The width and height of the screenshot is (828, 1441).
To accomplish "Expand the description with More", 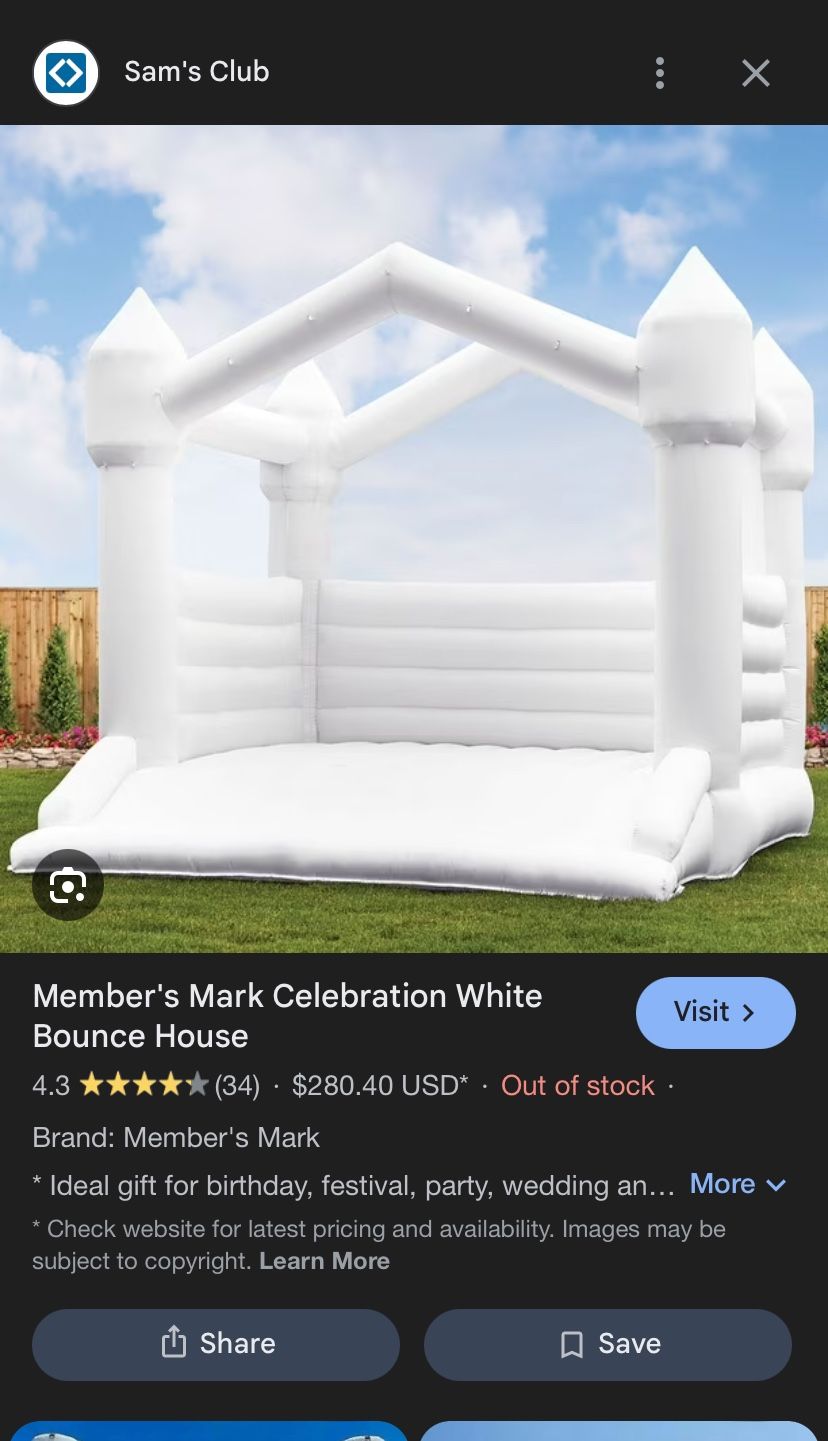I will tap(738, 1184).
